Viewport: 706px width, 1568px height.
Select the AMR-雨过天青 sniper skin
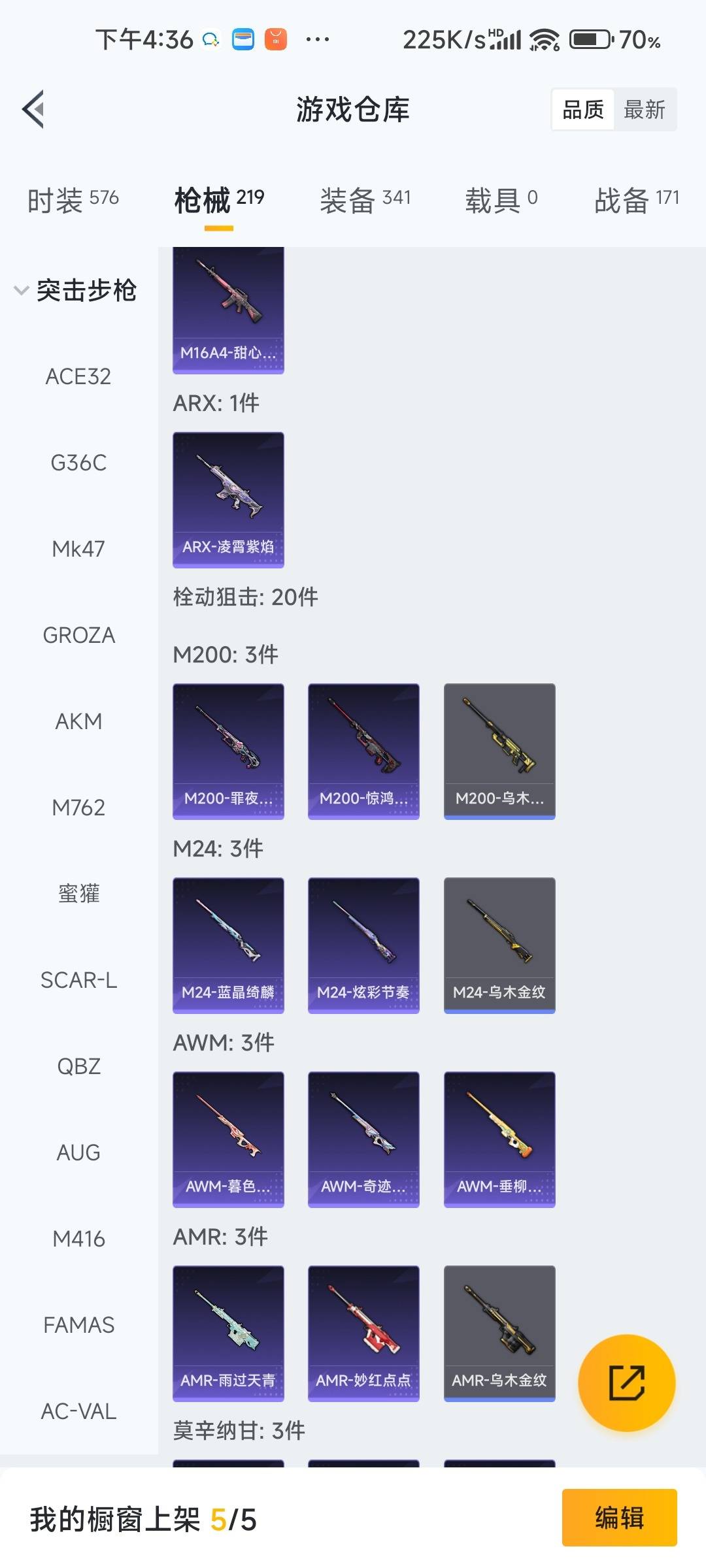click(x=227, y=1333)
